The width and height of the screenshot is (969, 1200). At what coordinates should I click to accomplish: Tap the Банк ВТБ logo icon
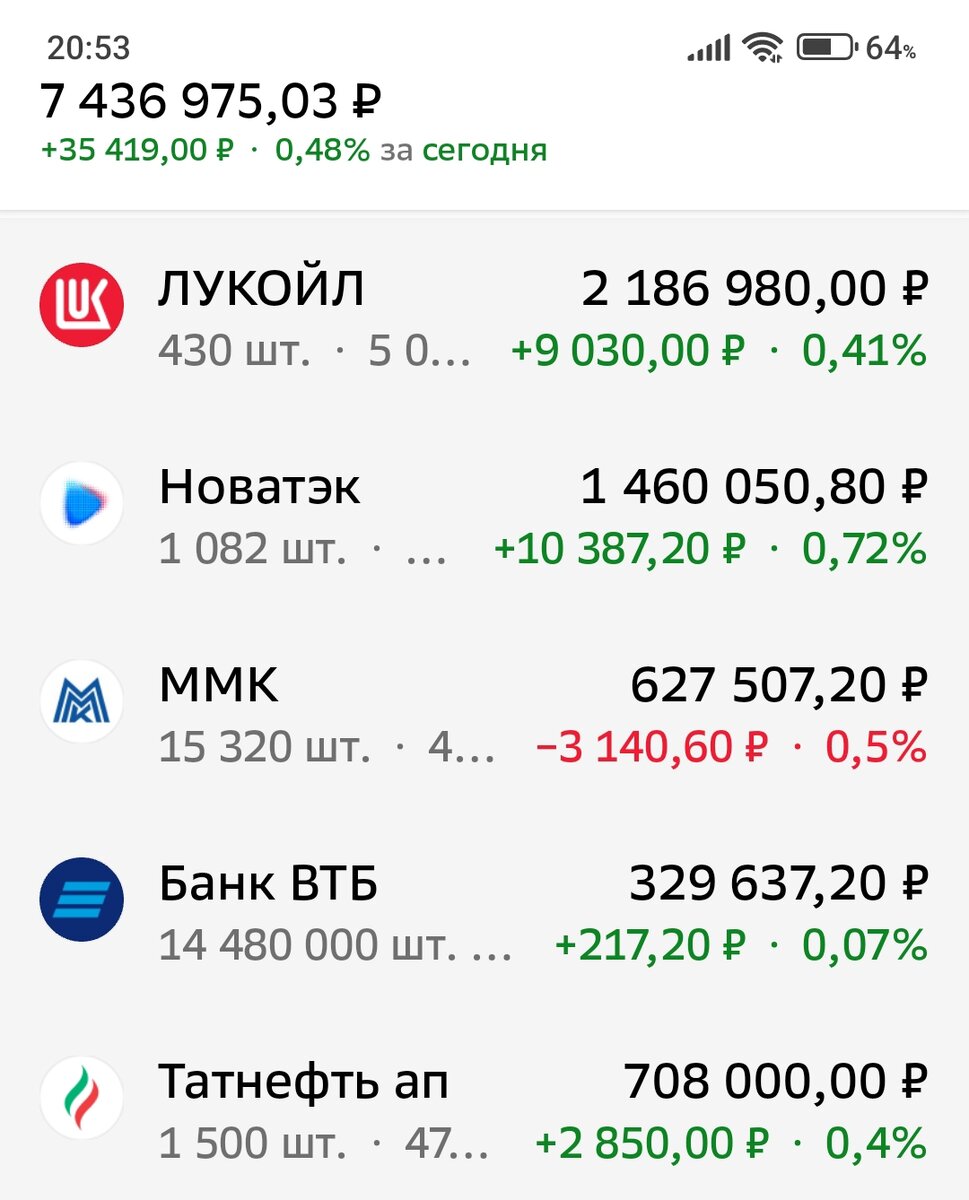coord(81,899)
